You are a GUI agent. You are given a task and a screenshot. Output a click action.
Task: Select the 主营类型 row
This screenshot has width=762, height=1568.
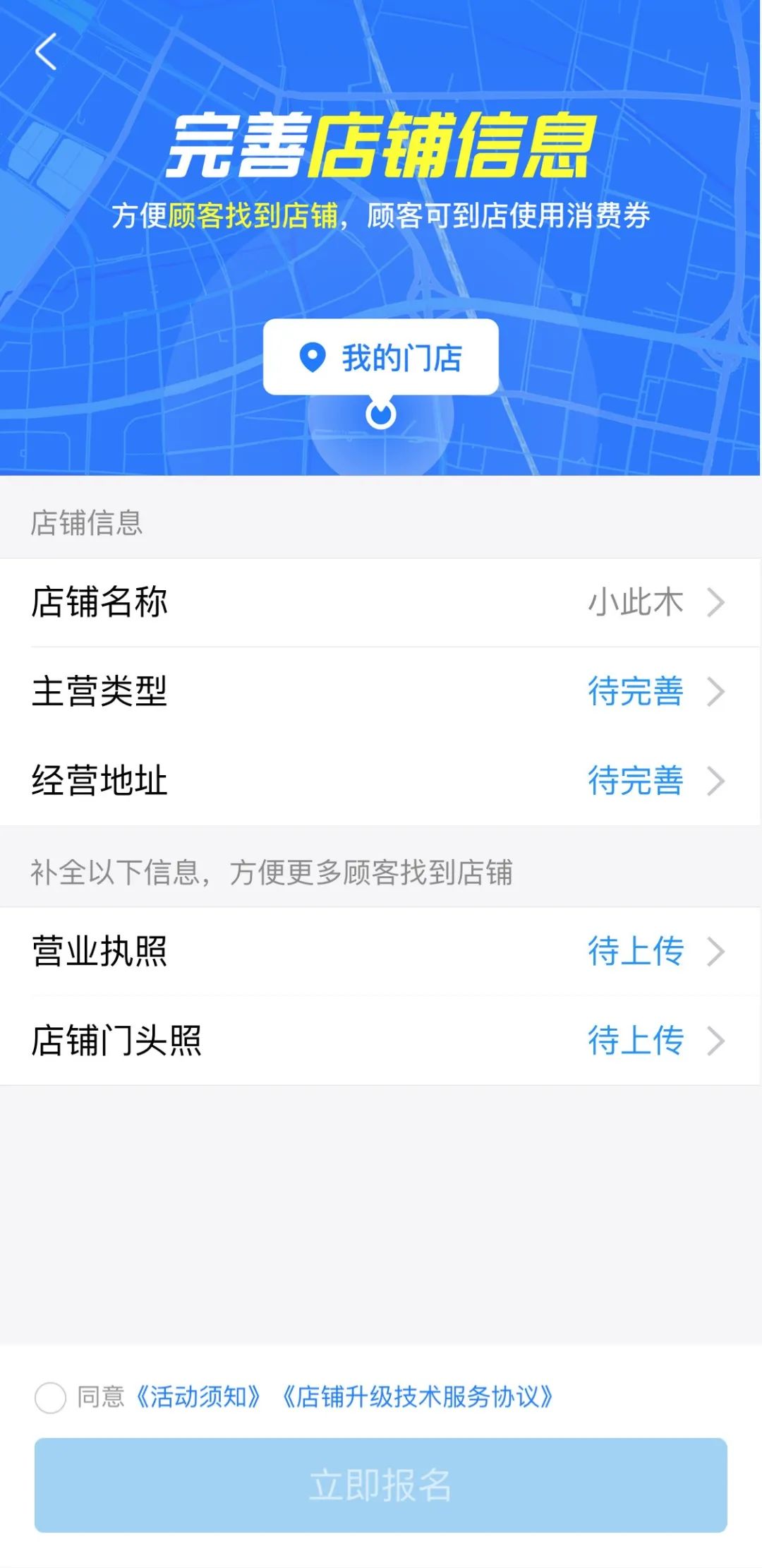(381, 691)
